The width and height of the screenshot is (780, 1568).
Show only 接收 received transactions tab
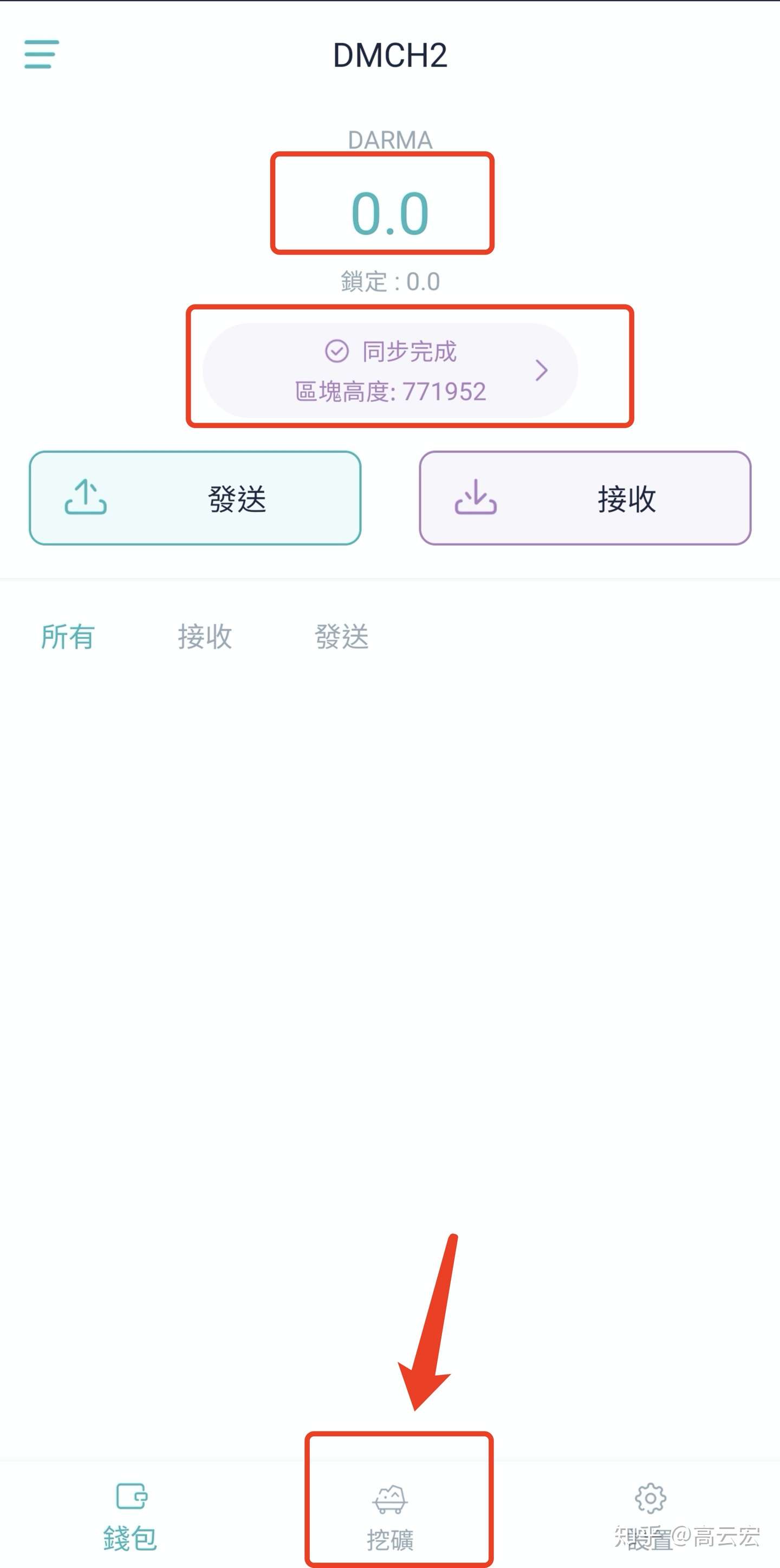tap(204, 637)
